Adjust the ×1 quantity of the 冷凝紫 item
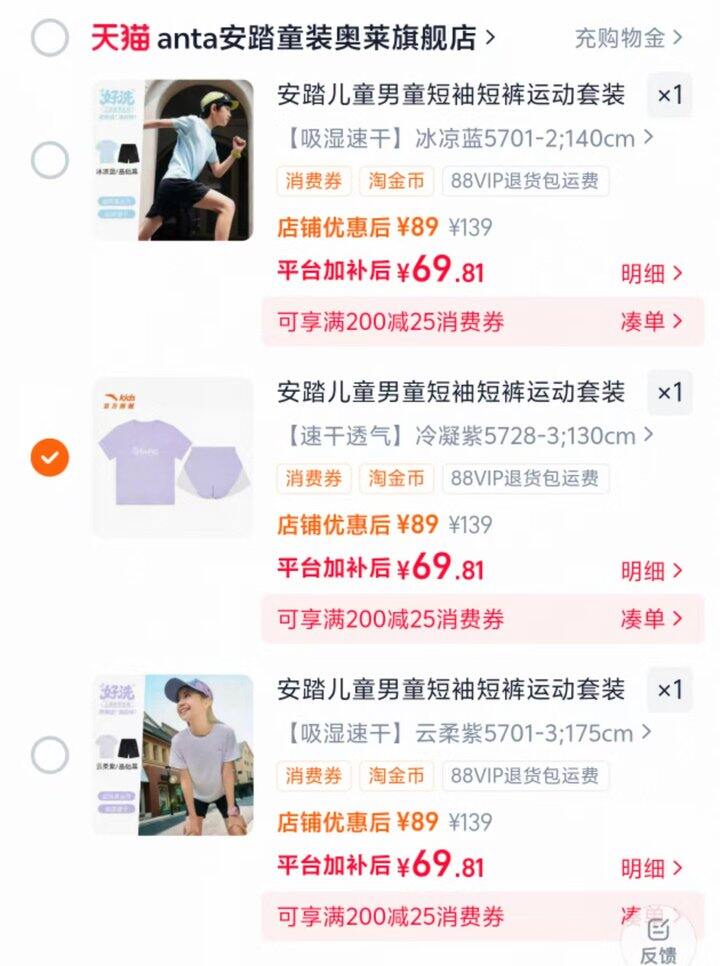 point(669,393)
